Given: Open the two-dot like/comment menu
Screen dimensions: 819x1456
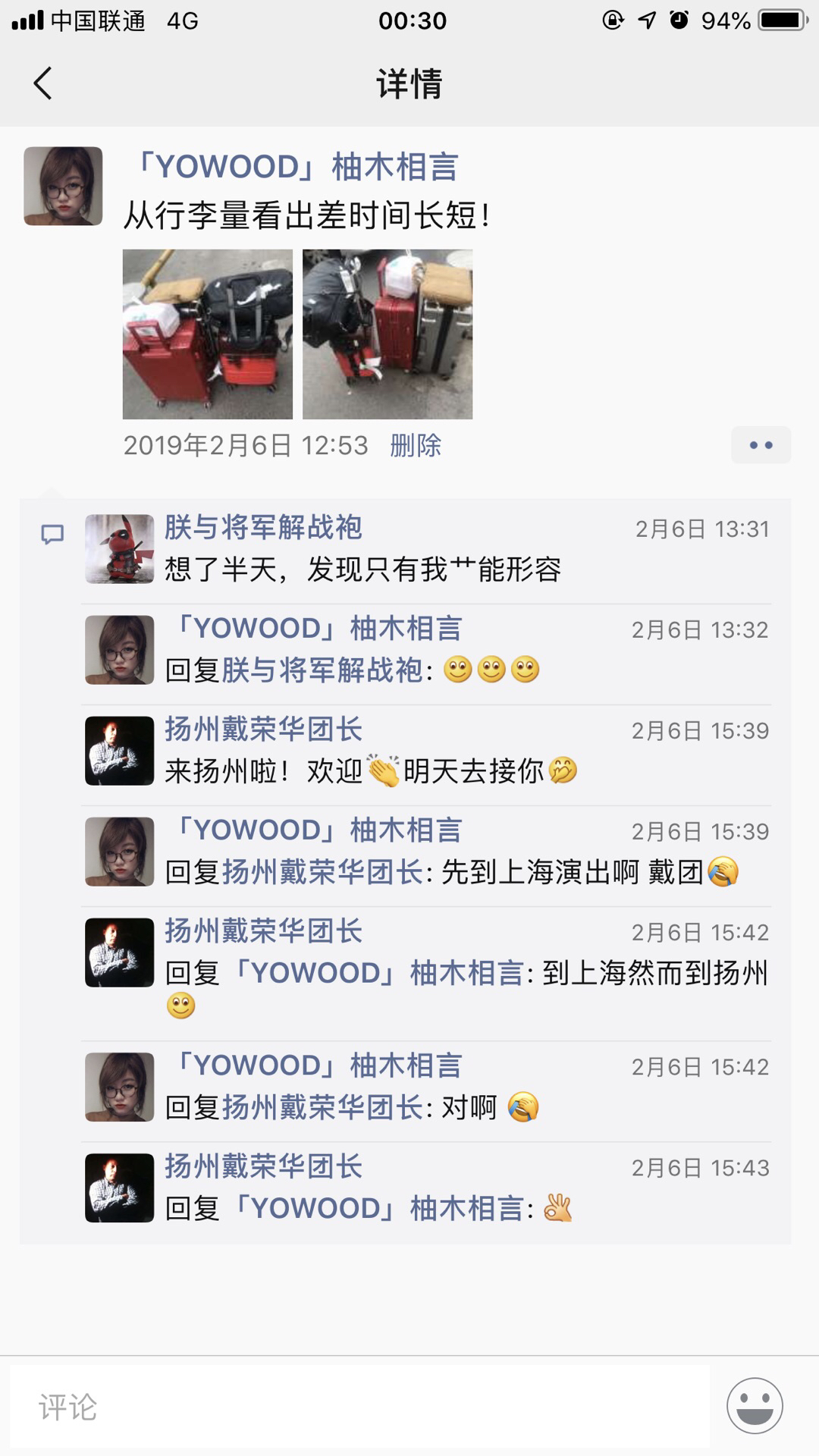Looking at the screenshot, I should tap(761, 445).
